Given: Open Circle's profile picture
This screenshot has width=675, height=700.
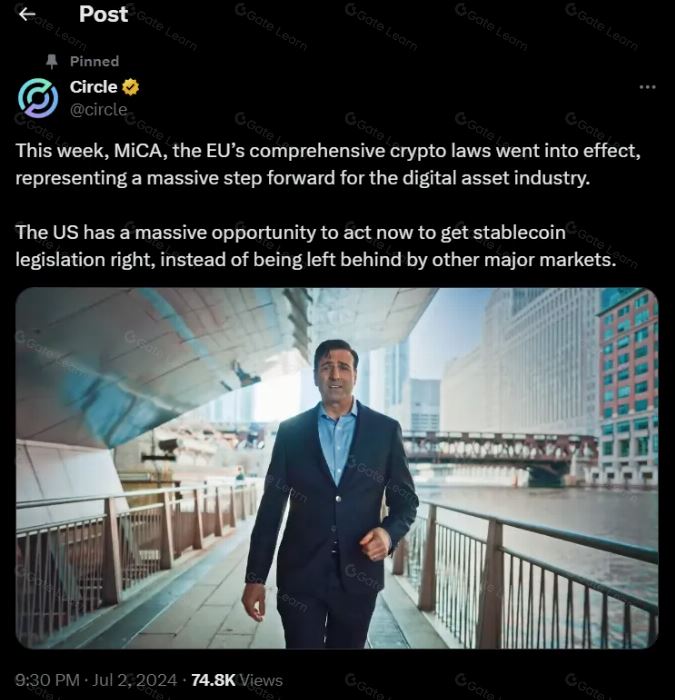Looking at the screenshot, I should coord(38,98).
